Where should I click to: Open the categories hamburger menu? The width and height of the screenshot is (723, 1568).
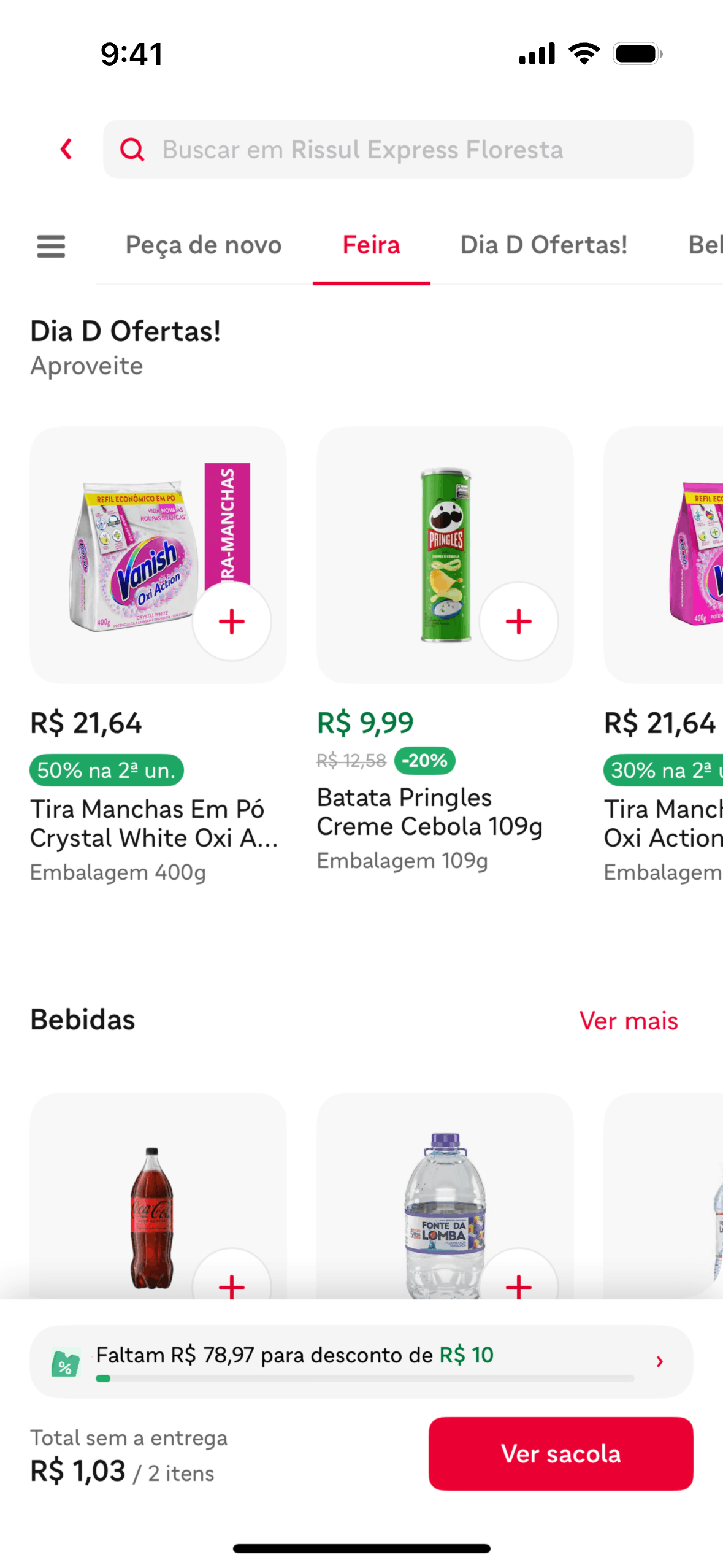(51, 246)
